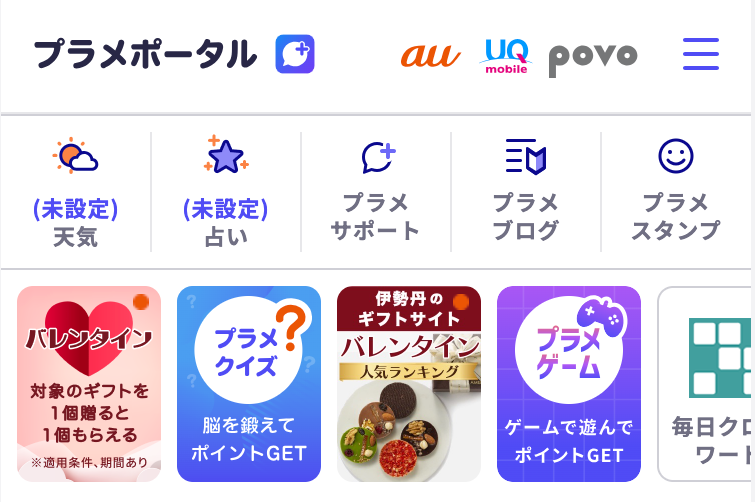
Task: Open the povo carrier link
Action: [x=592, y=57]
